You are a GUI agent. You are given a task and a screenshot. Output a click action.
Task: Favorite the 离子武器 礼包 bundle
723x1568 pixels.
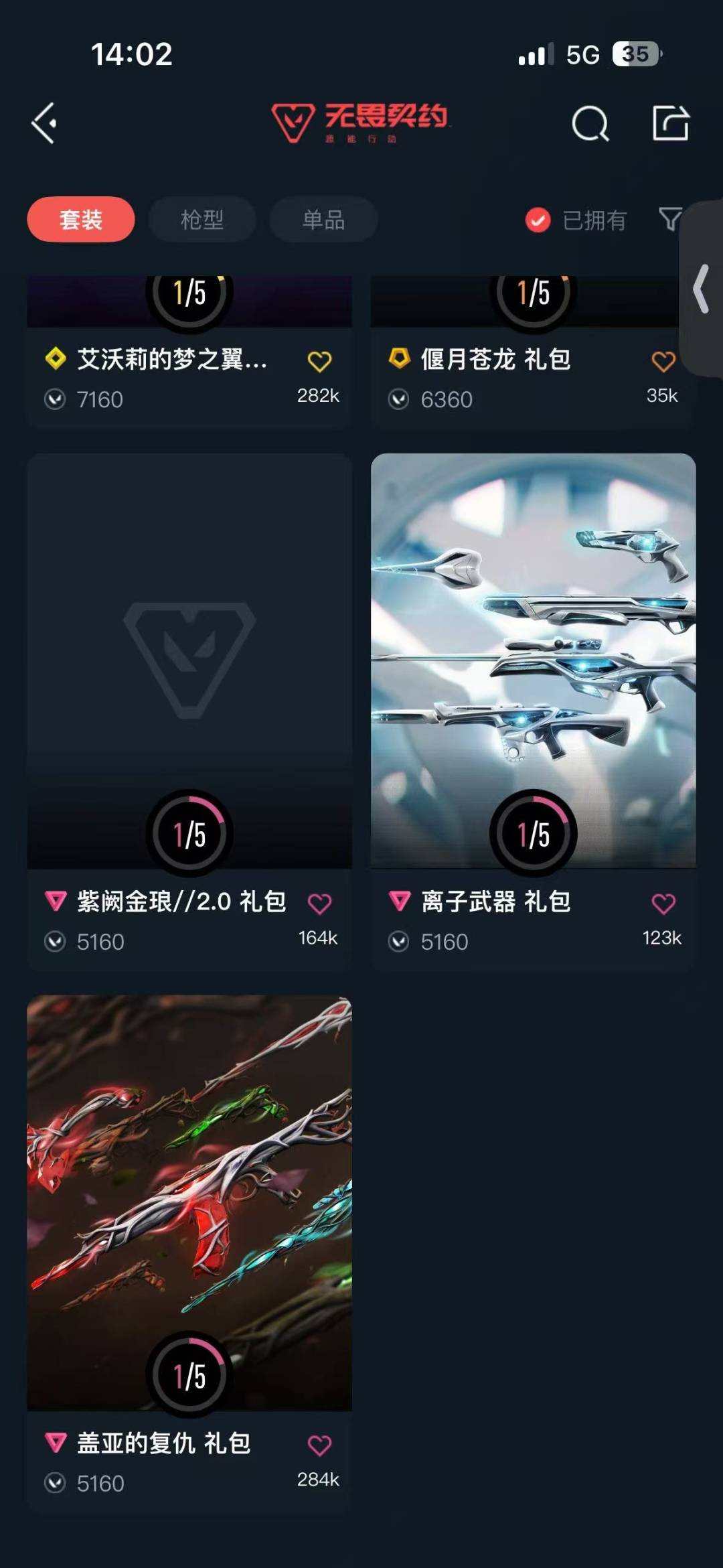click(662, 902)
